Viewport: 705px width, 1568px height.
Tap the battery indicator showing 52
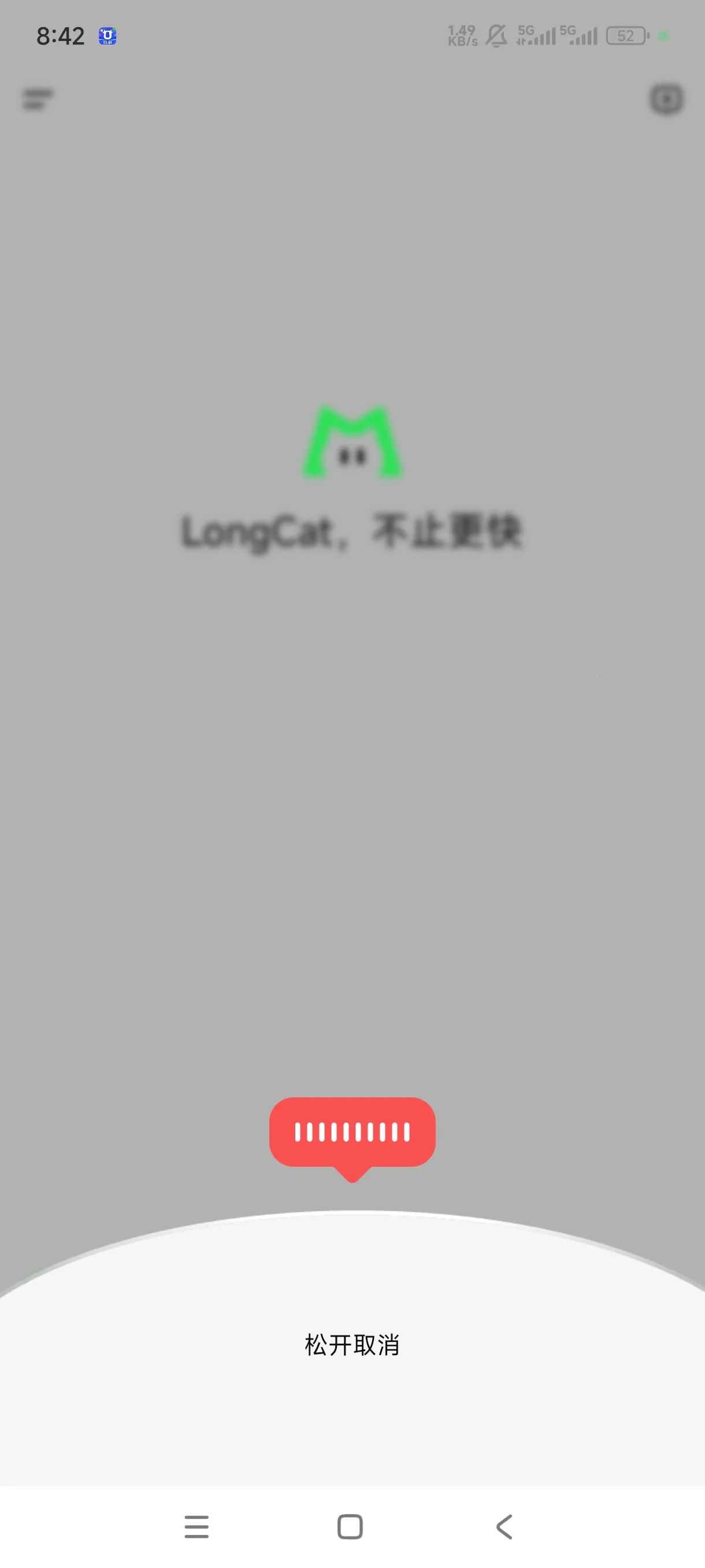click(x=625, y=35)
